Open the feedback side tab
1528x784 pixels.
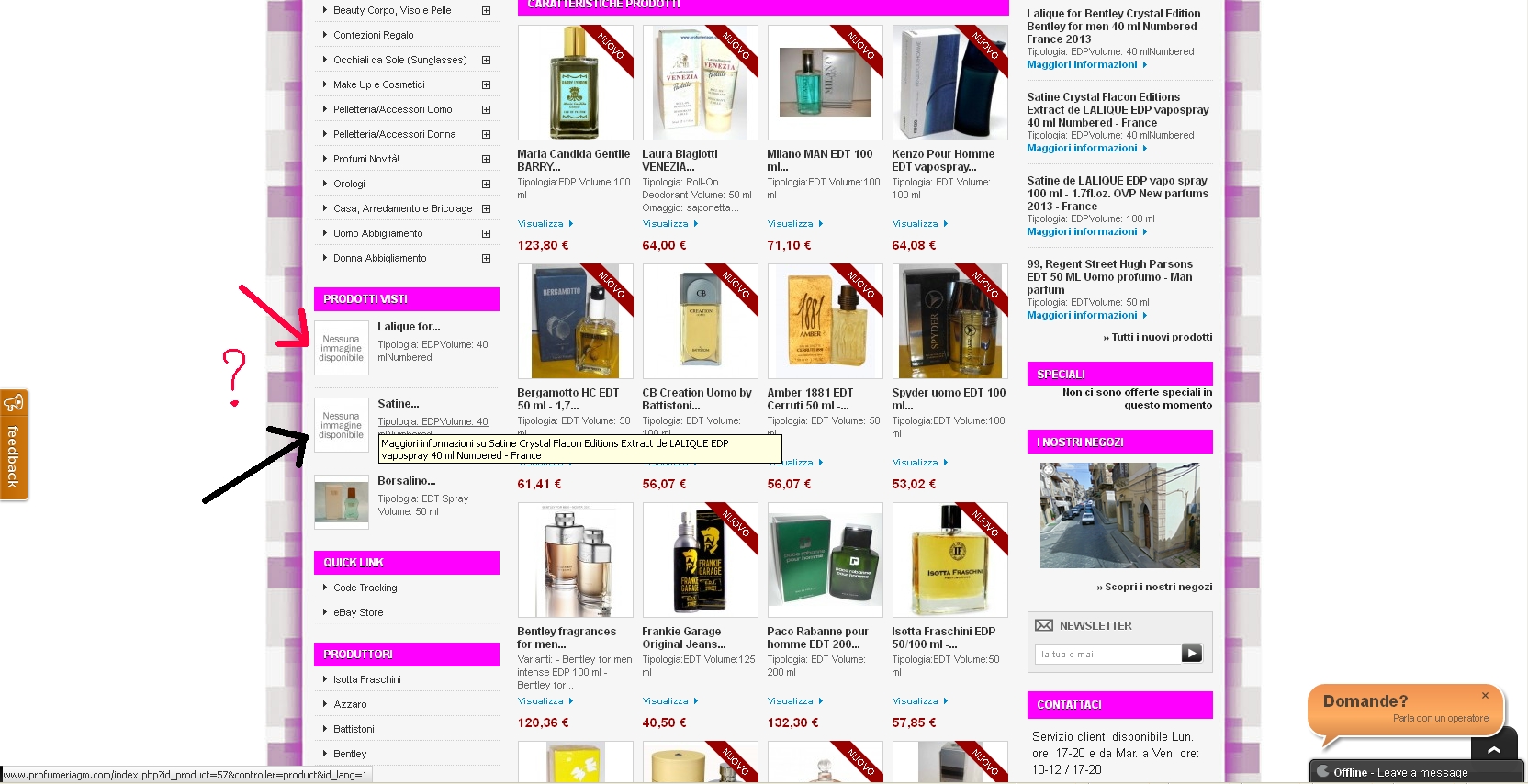[x=14, y=446]
